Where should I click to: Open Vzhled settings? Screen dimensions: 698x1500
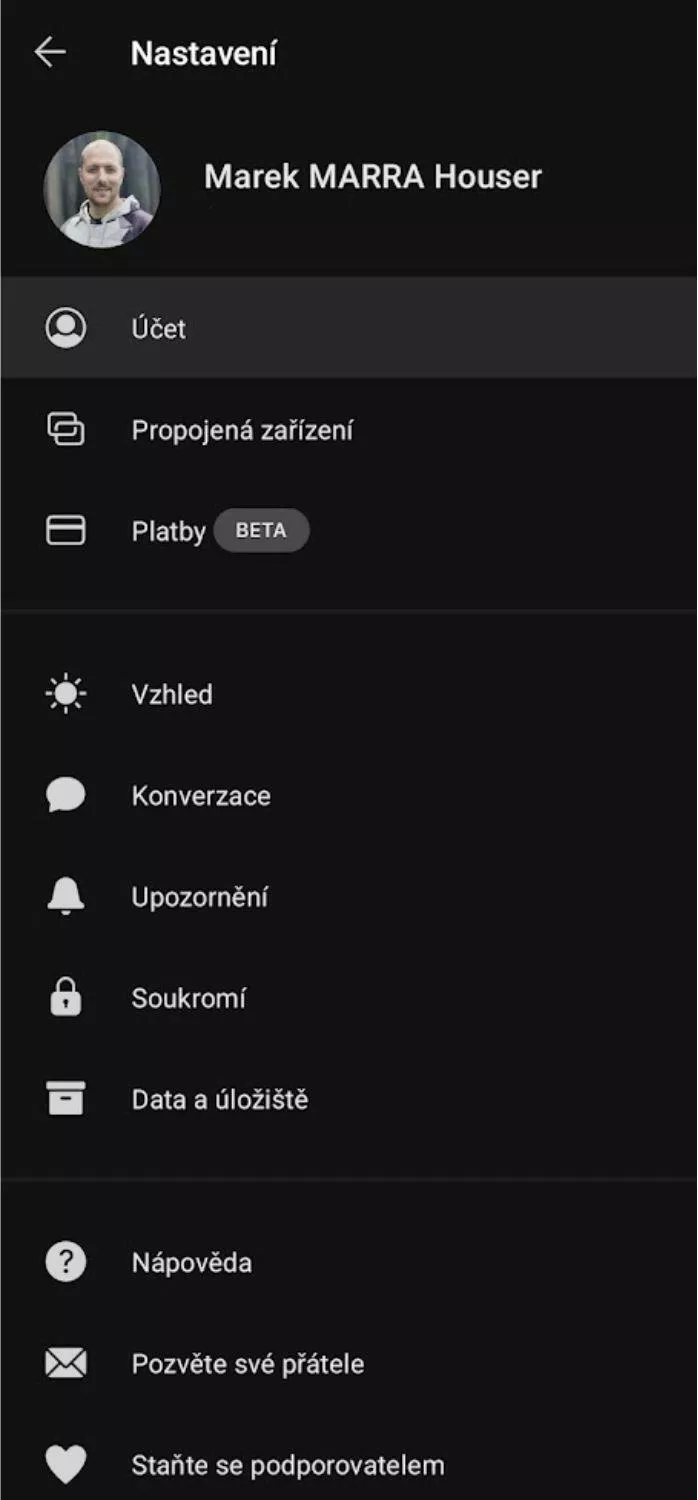coord(349,694)
